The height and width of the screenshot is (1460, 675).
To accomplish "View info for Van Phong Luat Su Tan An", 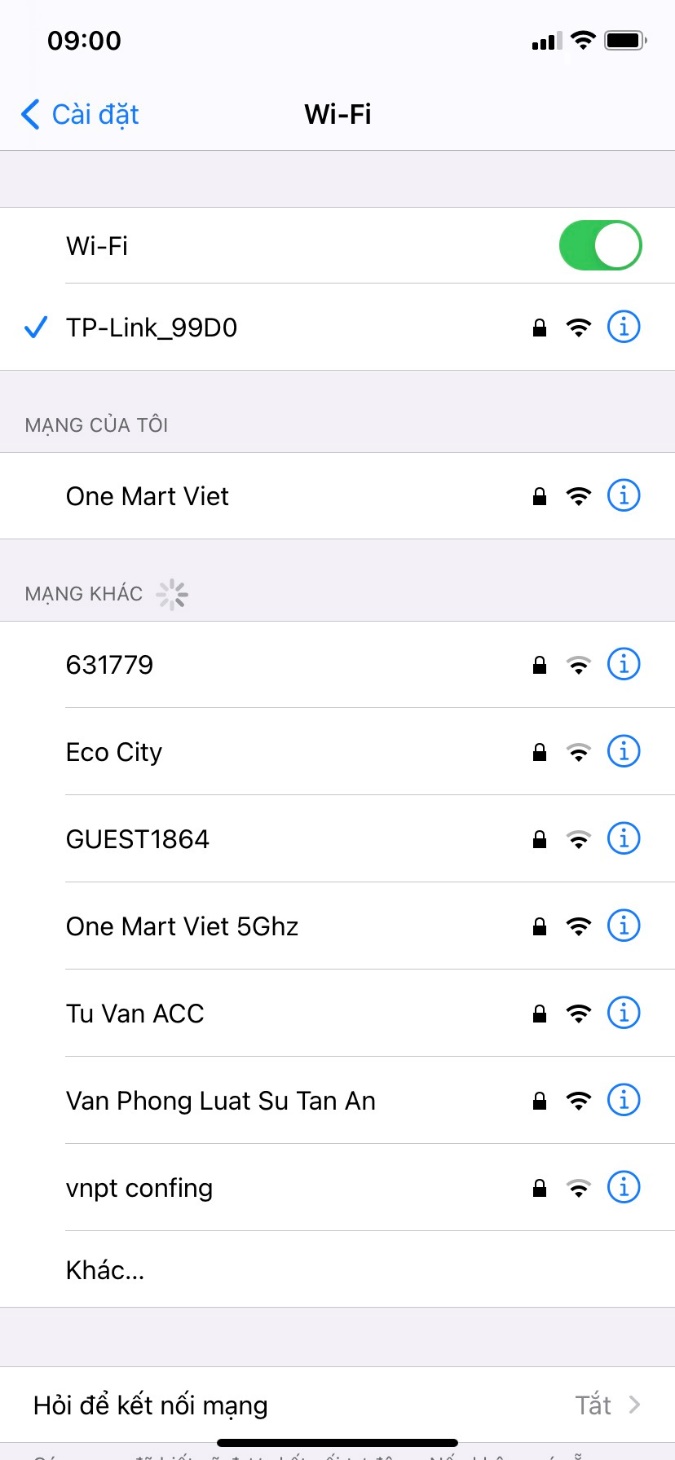I will click(x=624, y=1100).
